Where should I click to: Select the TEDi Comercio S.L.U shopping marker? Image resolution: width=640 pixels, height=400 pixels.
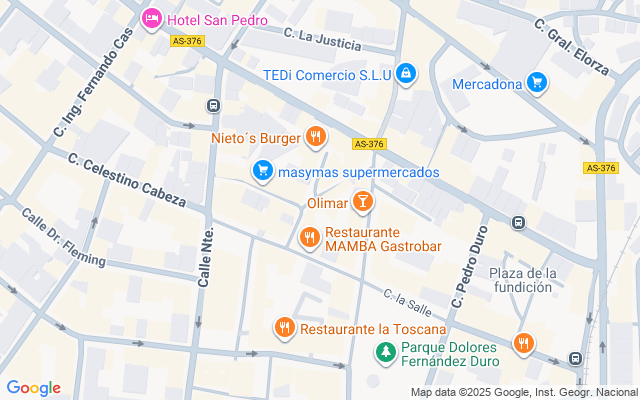(406, 74)
